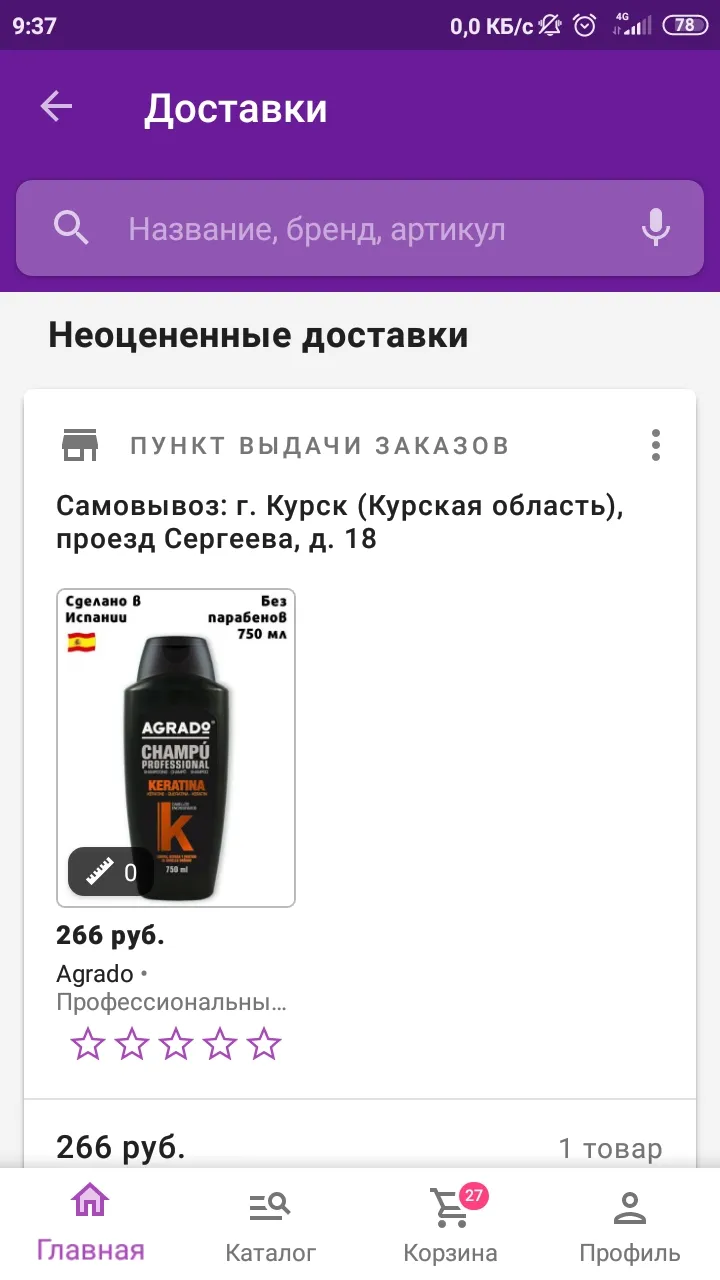720x1280 pixels.
Task: Open the Agrado shampoo product tile
Action: coord(176,748)
